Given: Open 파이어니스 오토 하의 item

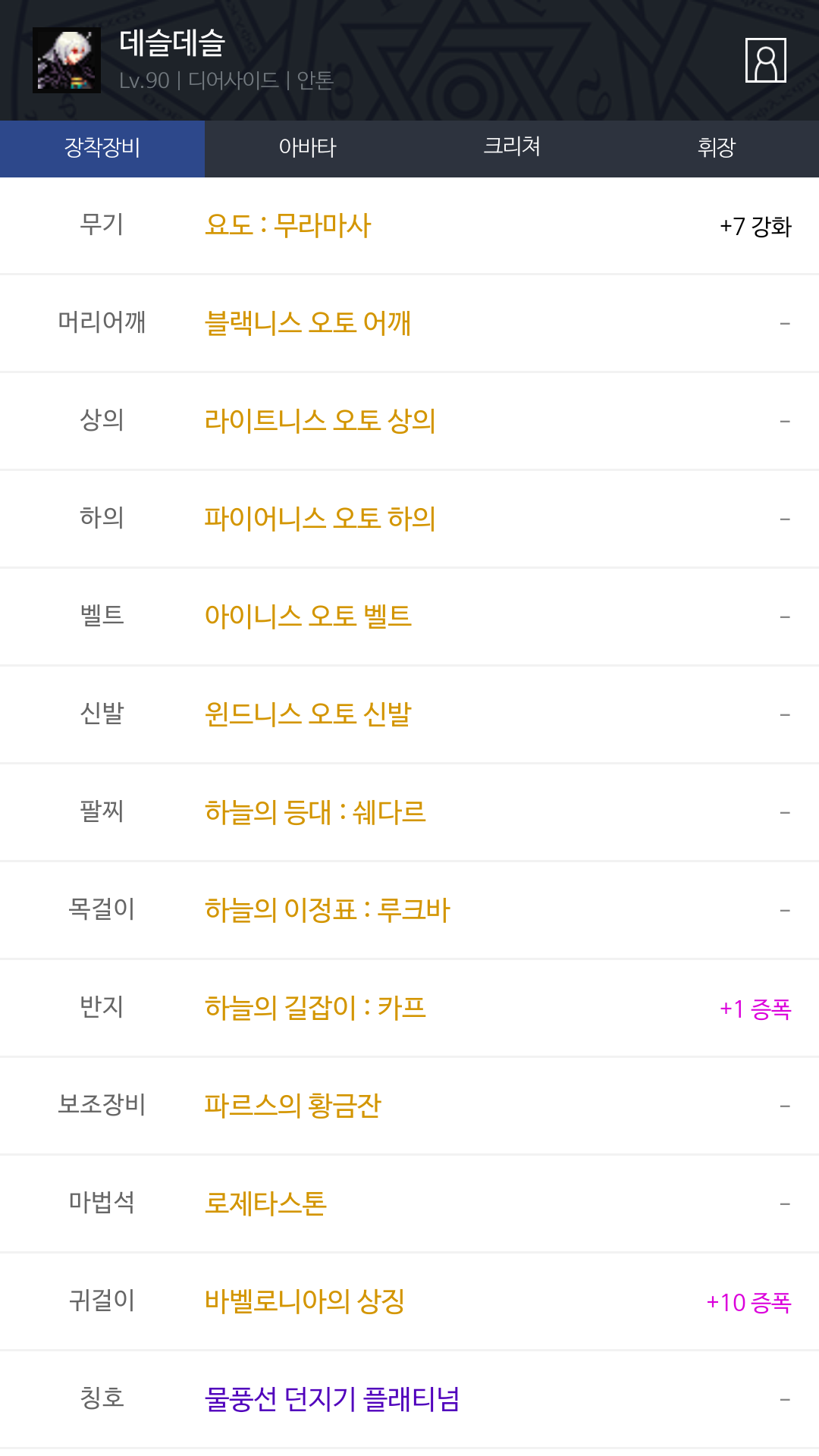Looking at the screenshot, I should click(x=320, y=519).
